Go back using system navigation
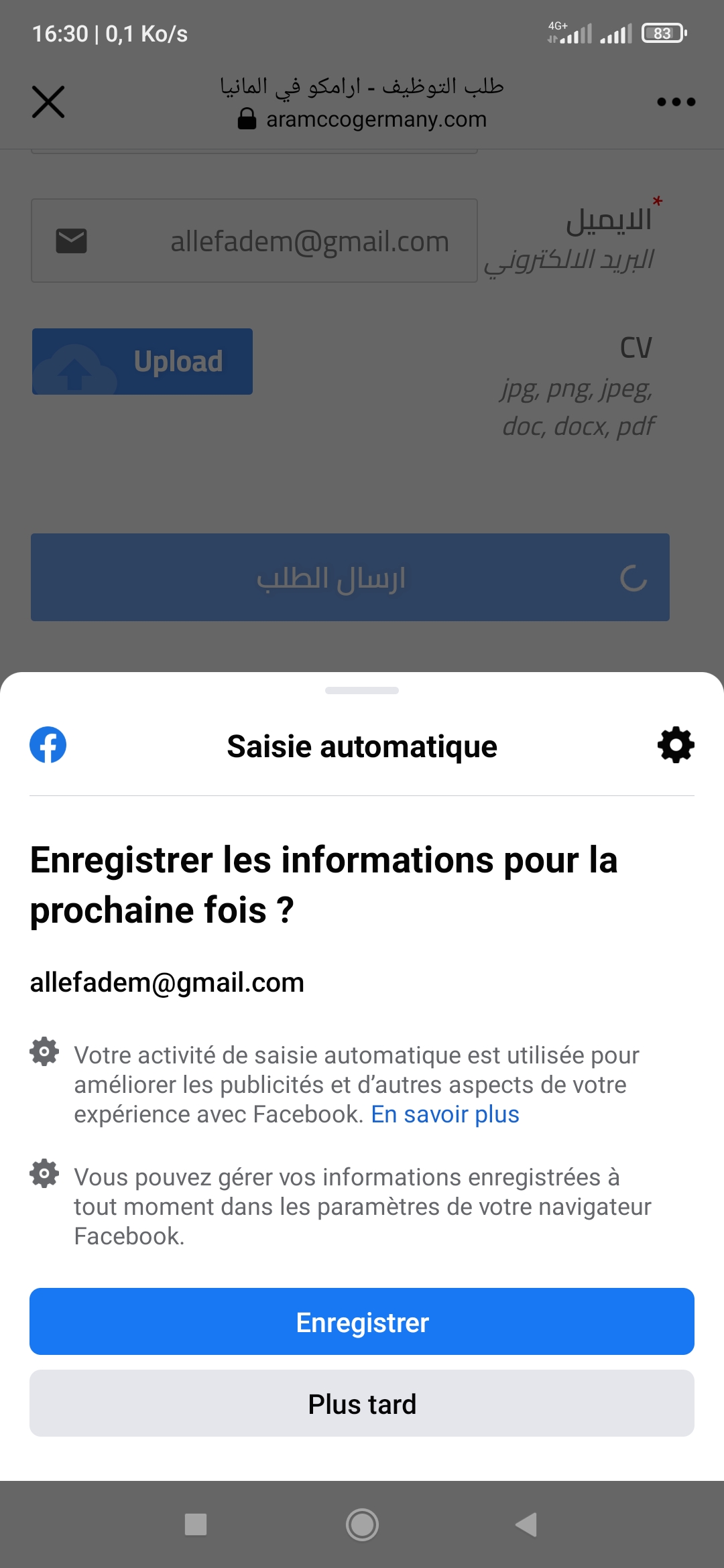724x1568 pixels. [526, 1524]
